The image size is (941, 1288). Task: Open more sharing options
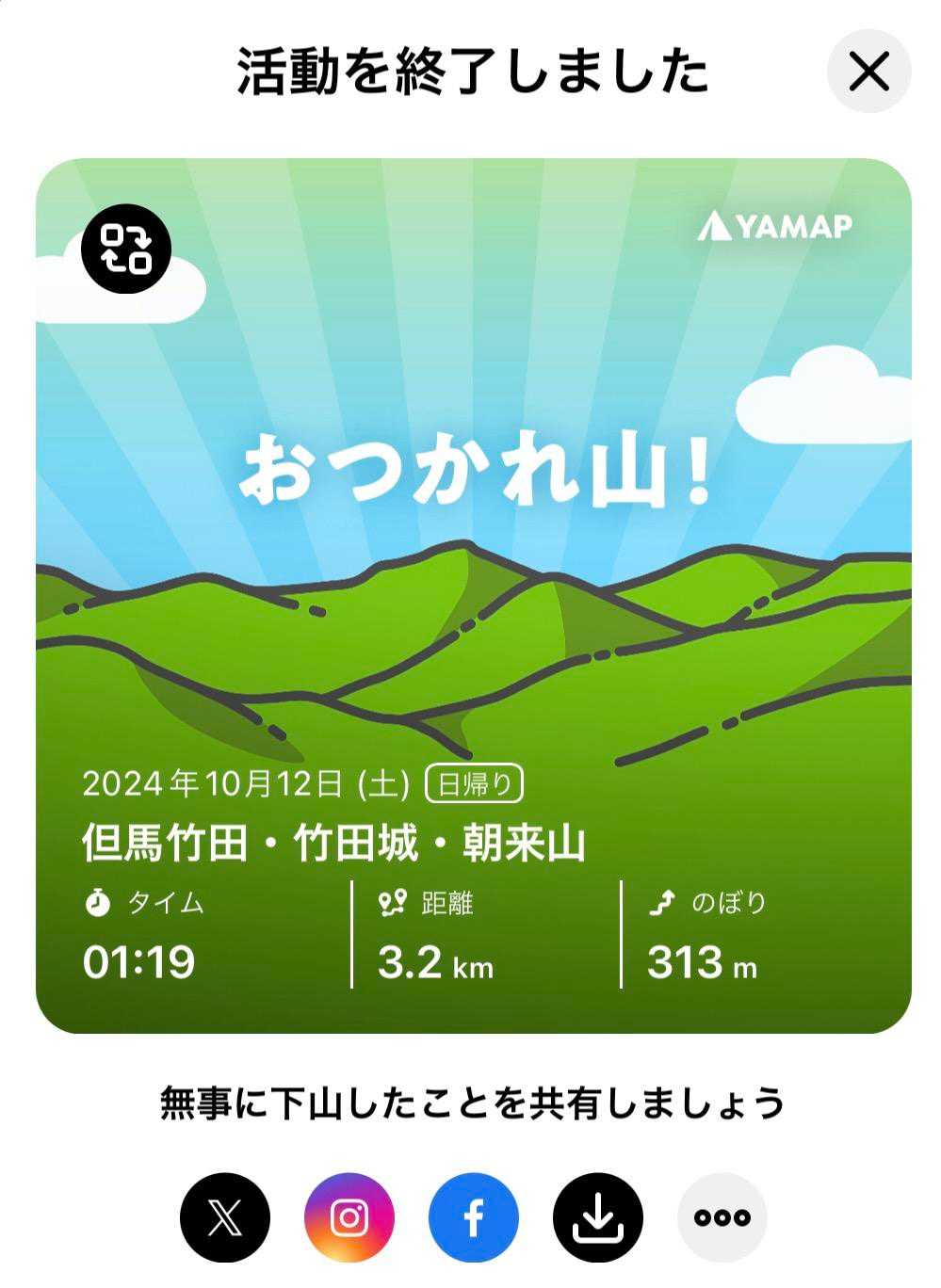pos(722,1217)
